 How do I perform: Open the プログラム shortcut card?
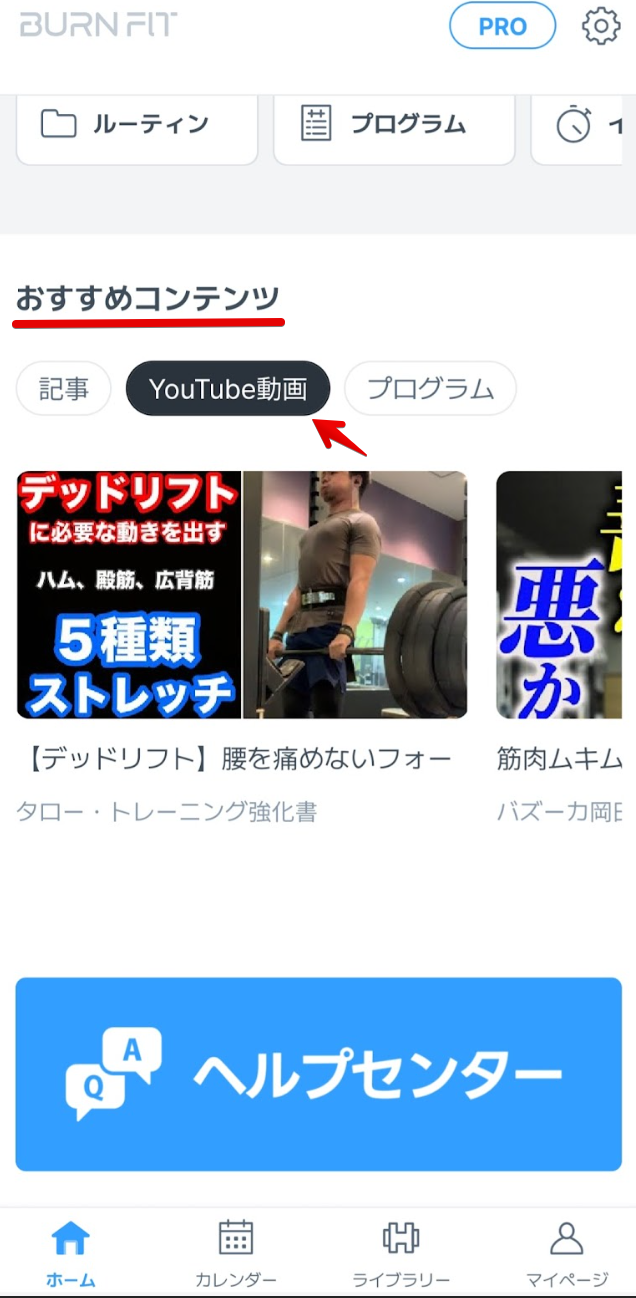394,125
